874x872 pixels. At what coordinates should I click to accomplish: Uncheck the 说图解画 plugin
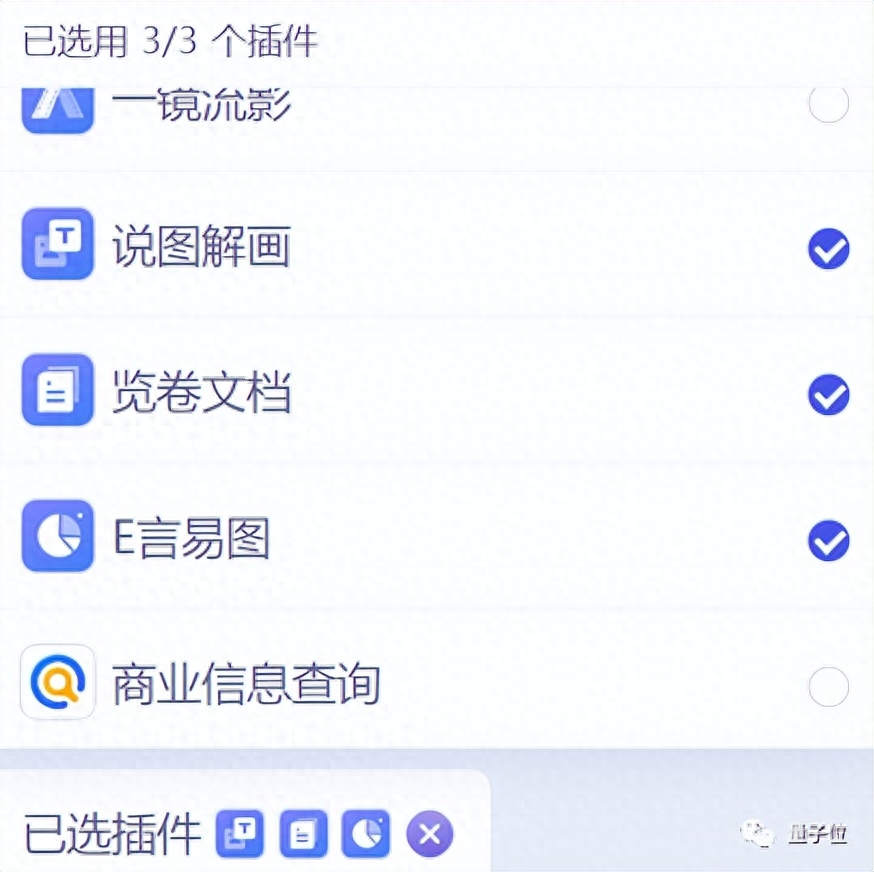pos(828,249)
